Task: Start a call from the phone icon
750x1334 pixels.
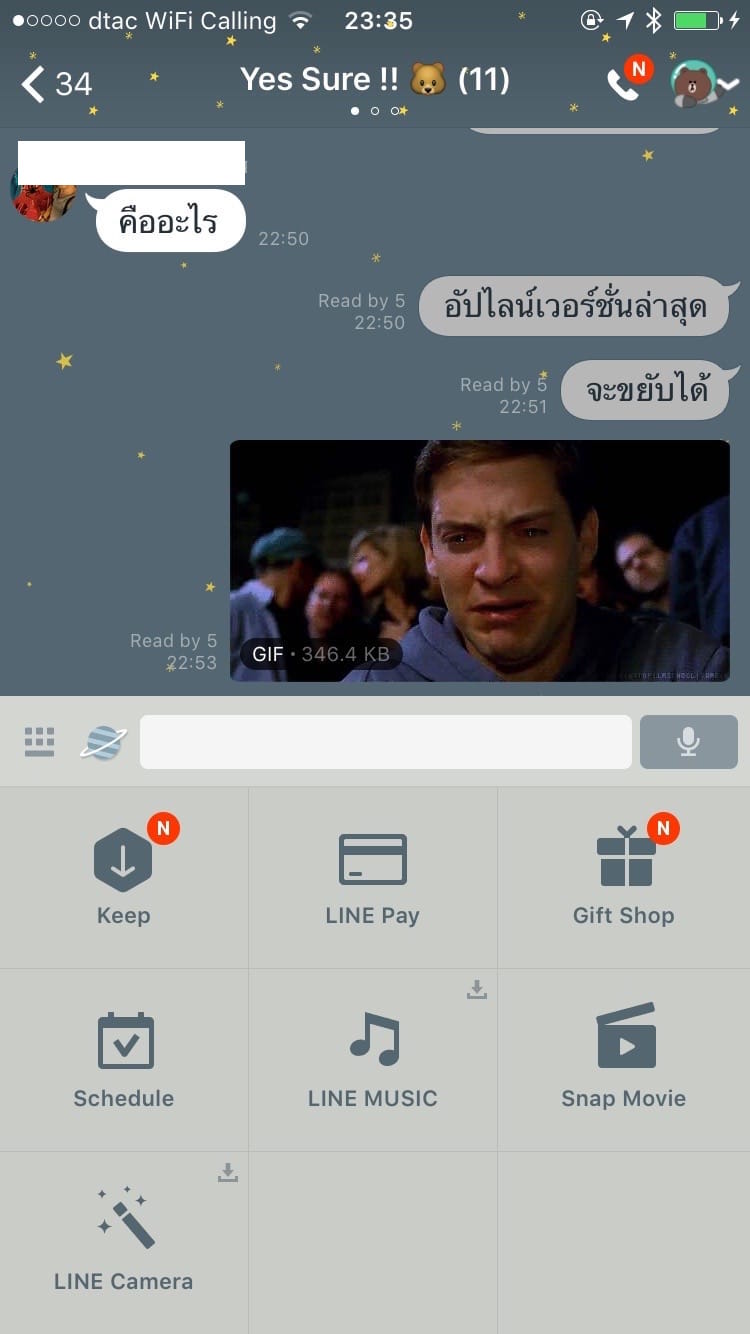Action: tap(624, 85)
